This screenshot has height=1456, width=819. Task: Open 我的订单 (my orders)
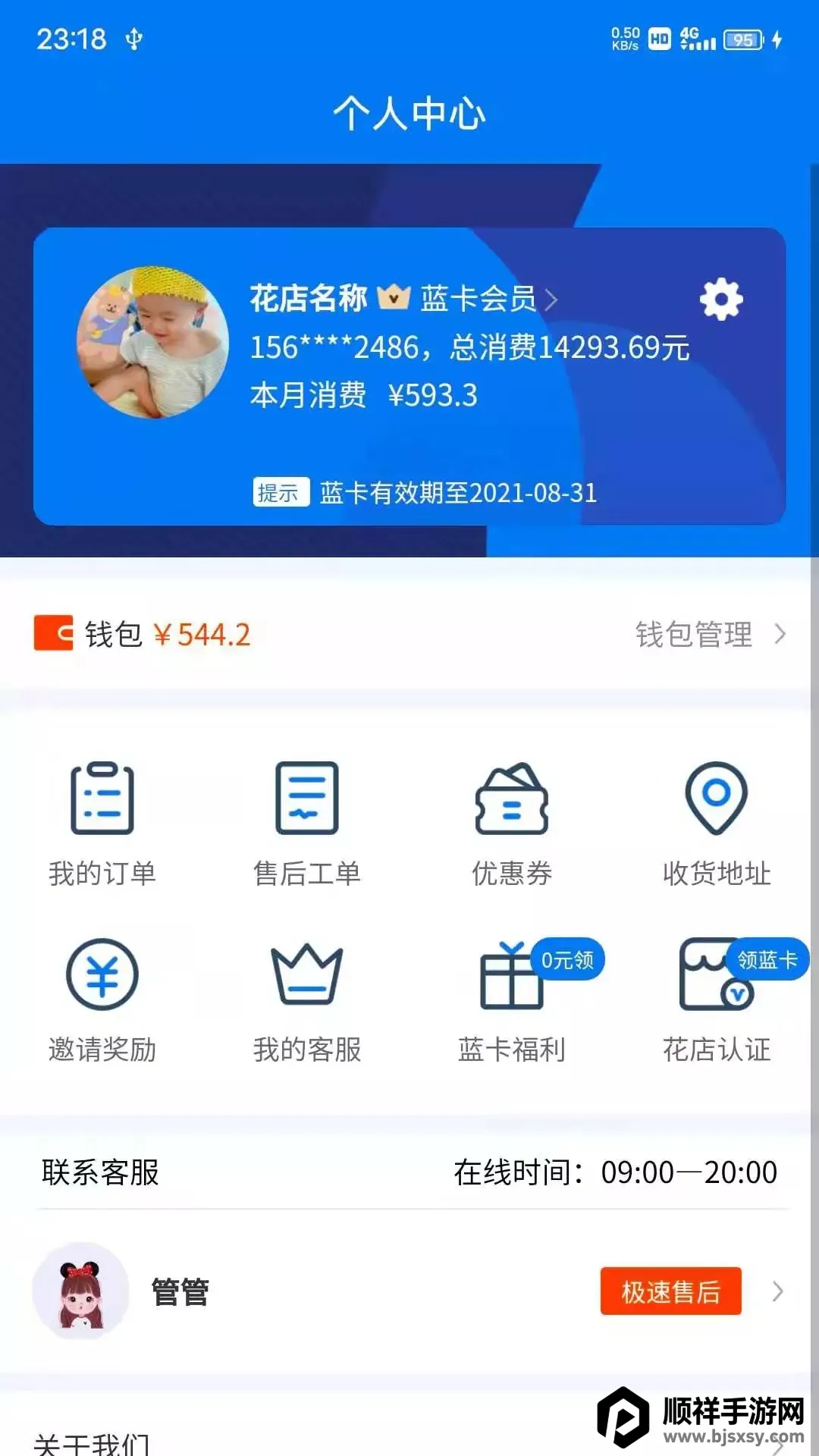pos(102,824)
